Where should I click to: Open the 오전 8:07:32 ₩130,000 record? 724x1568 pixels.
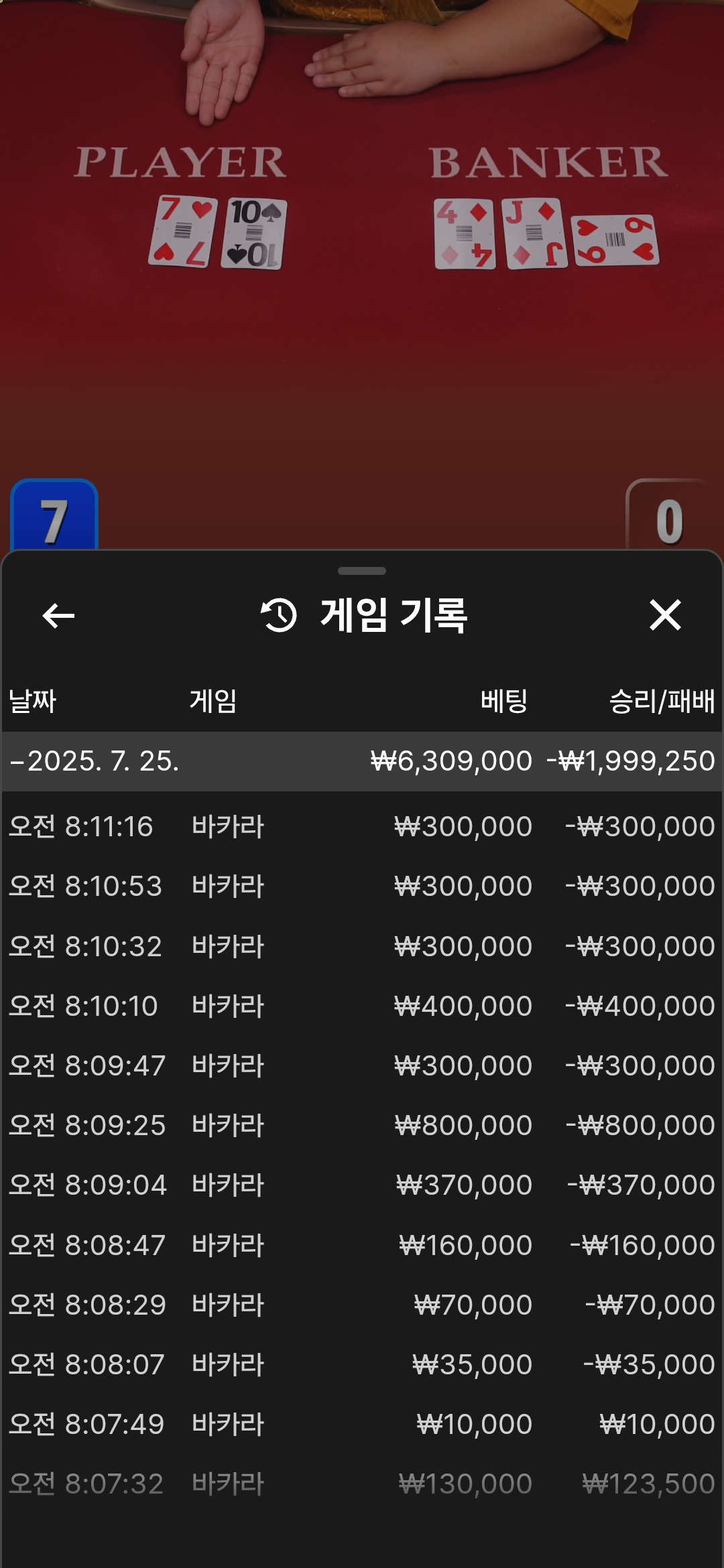[x=362, y=1484]
